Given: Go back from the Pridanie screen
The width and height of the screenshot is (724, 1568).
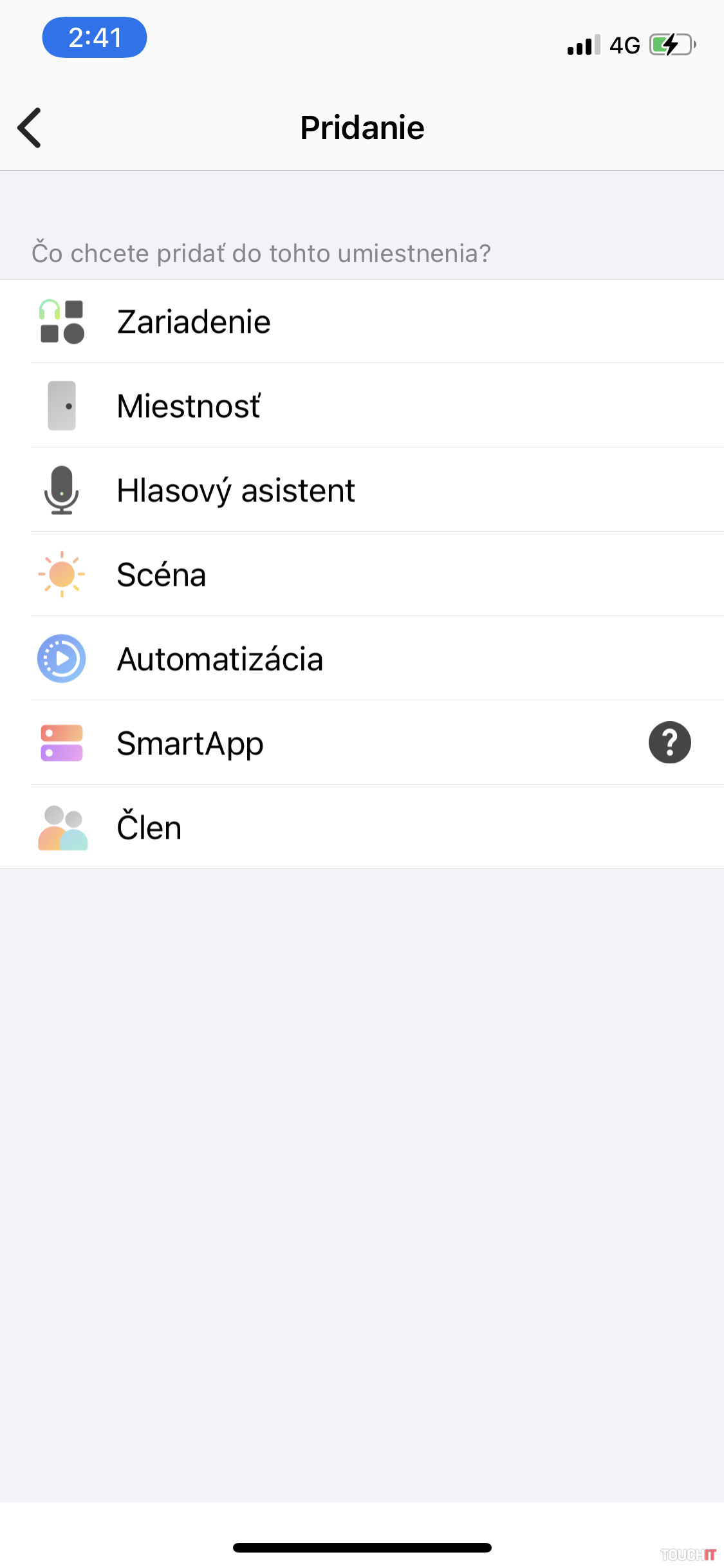Looking at the screenshot, I should [30, 127].
